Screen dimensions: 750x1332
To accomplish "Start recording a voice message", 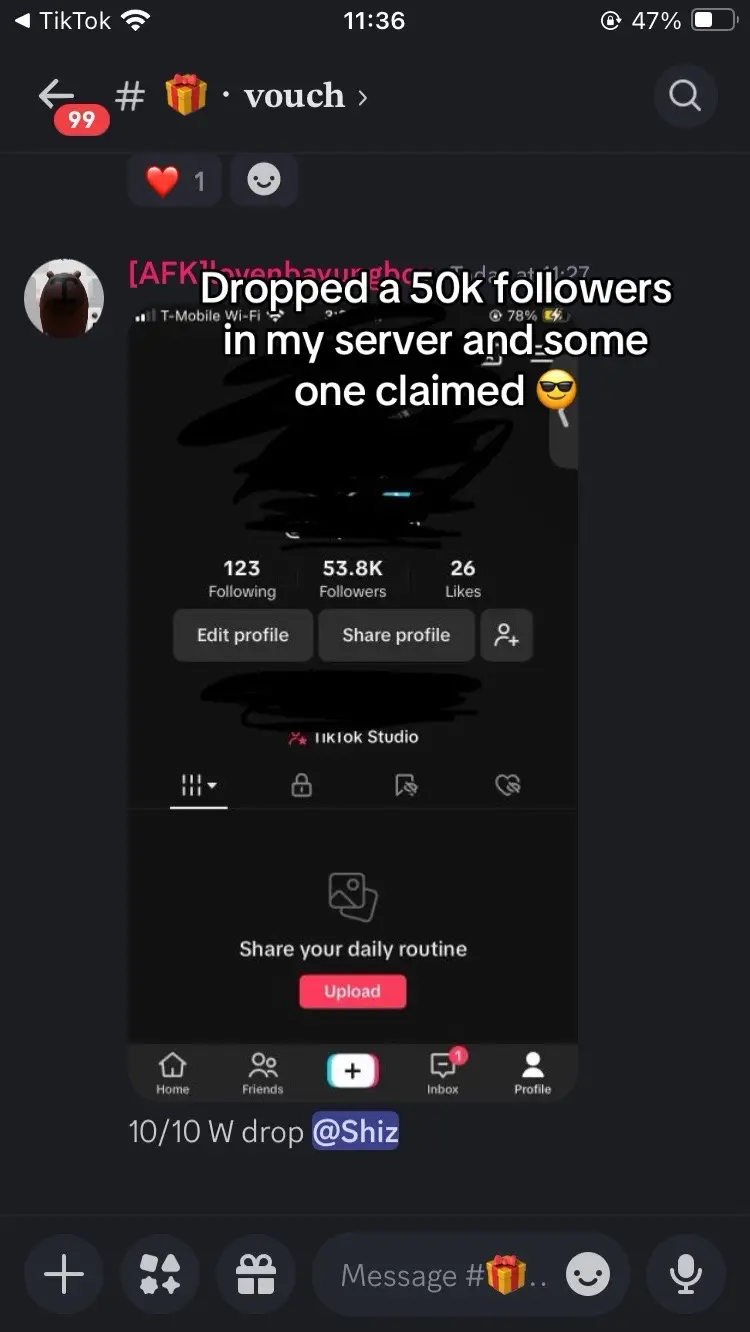I will click(685, 1274).
